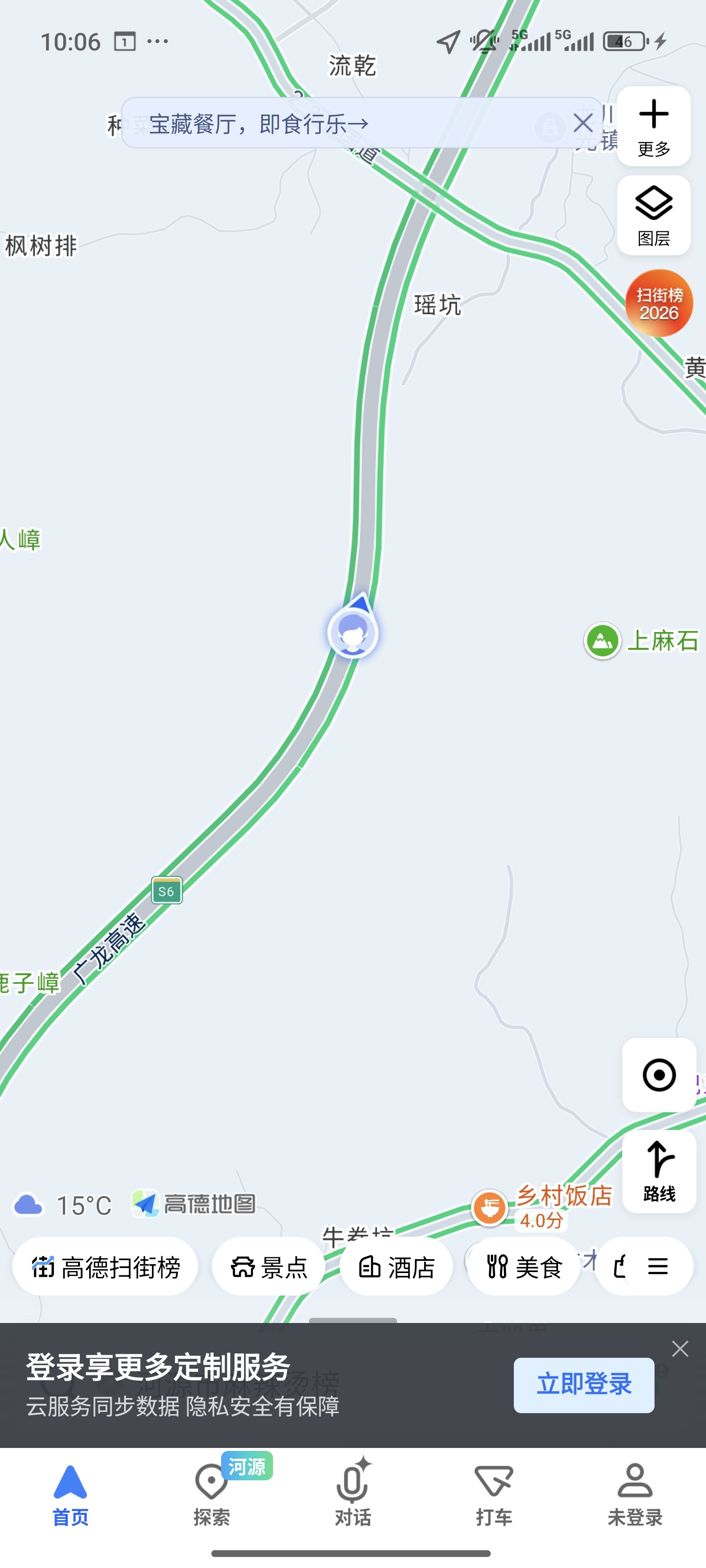Tap the user location avatar on map

pyautogui.click(x=353, y=634)
